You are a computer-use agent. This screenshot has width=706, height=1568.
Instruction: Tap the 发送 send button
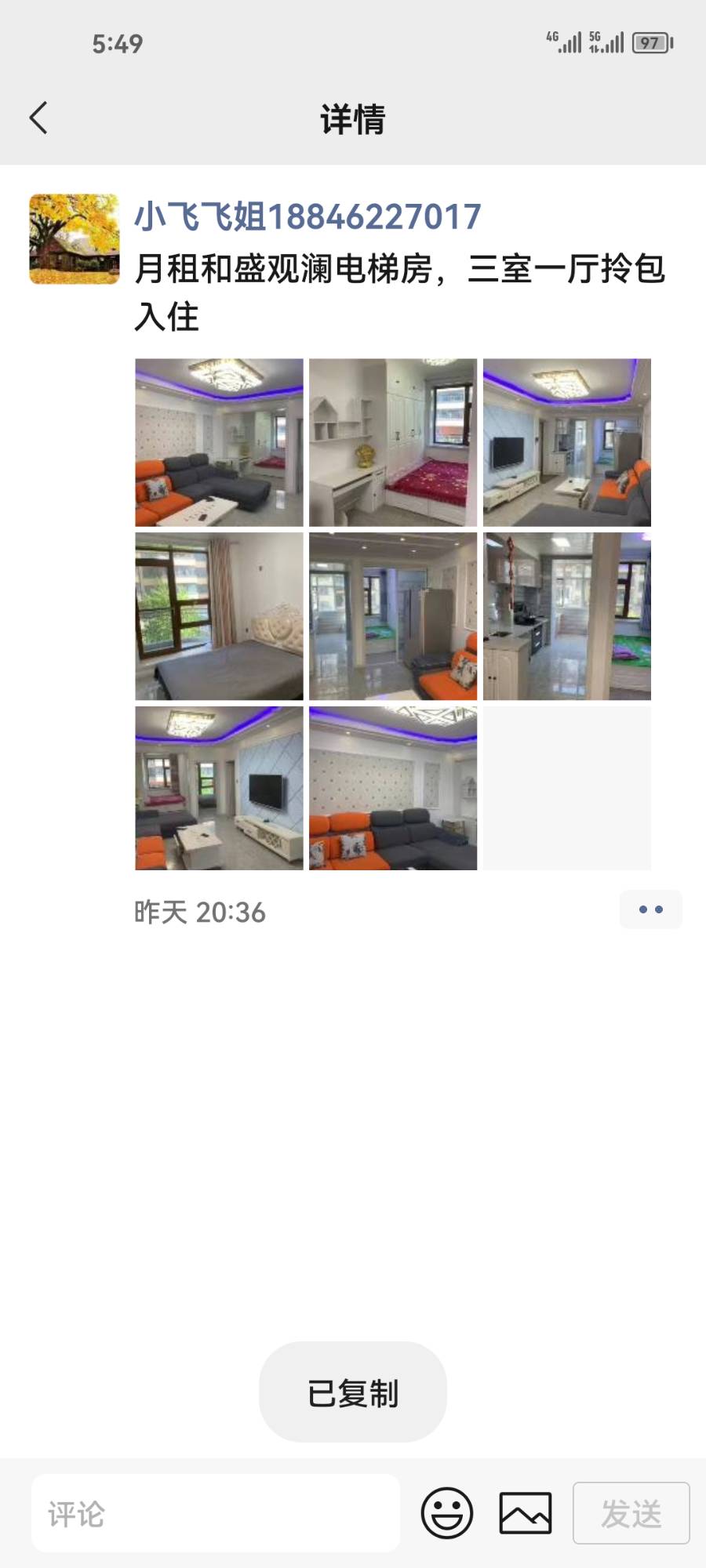631,1513
